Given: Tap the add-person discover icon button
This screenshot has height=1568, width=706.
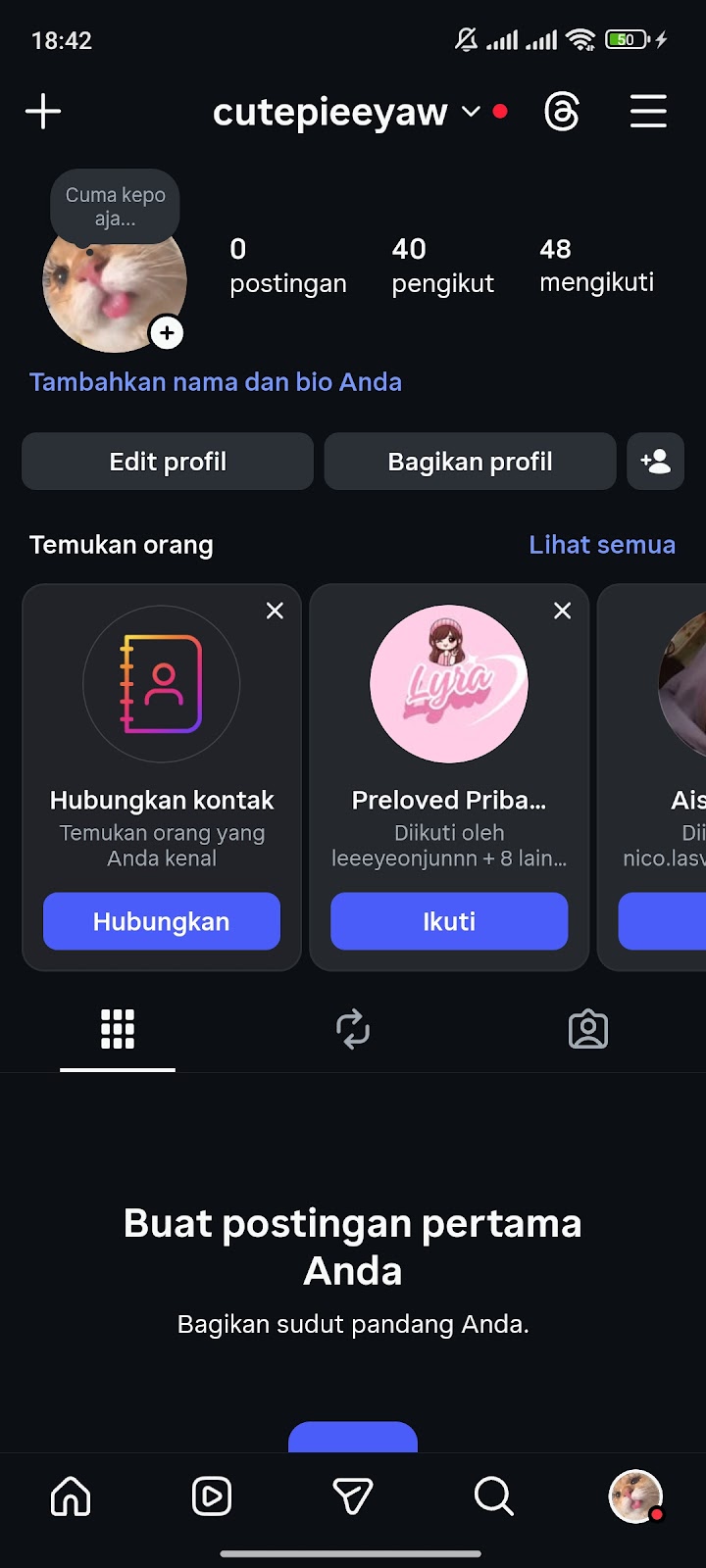Looking at the screenshot, I should pyautogui.click(x=655, y=462).
